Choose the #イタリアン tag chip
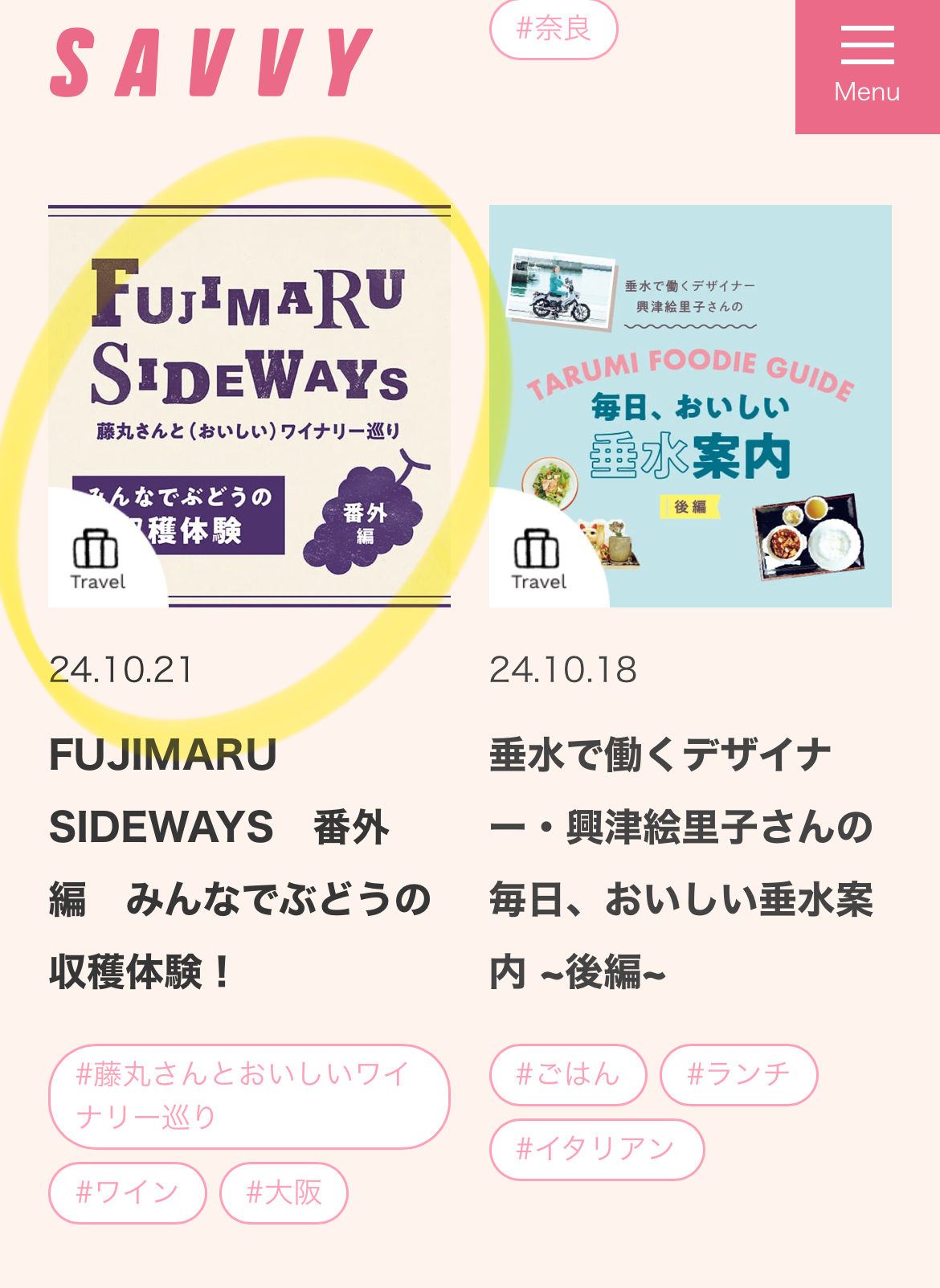The height and width of the screenshot is (1288, 940). [596, 1149]
